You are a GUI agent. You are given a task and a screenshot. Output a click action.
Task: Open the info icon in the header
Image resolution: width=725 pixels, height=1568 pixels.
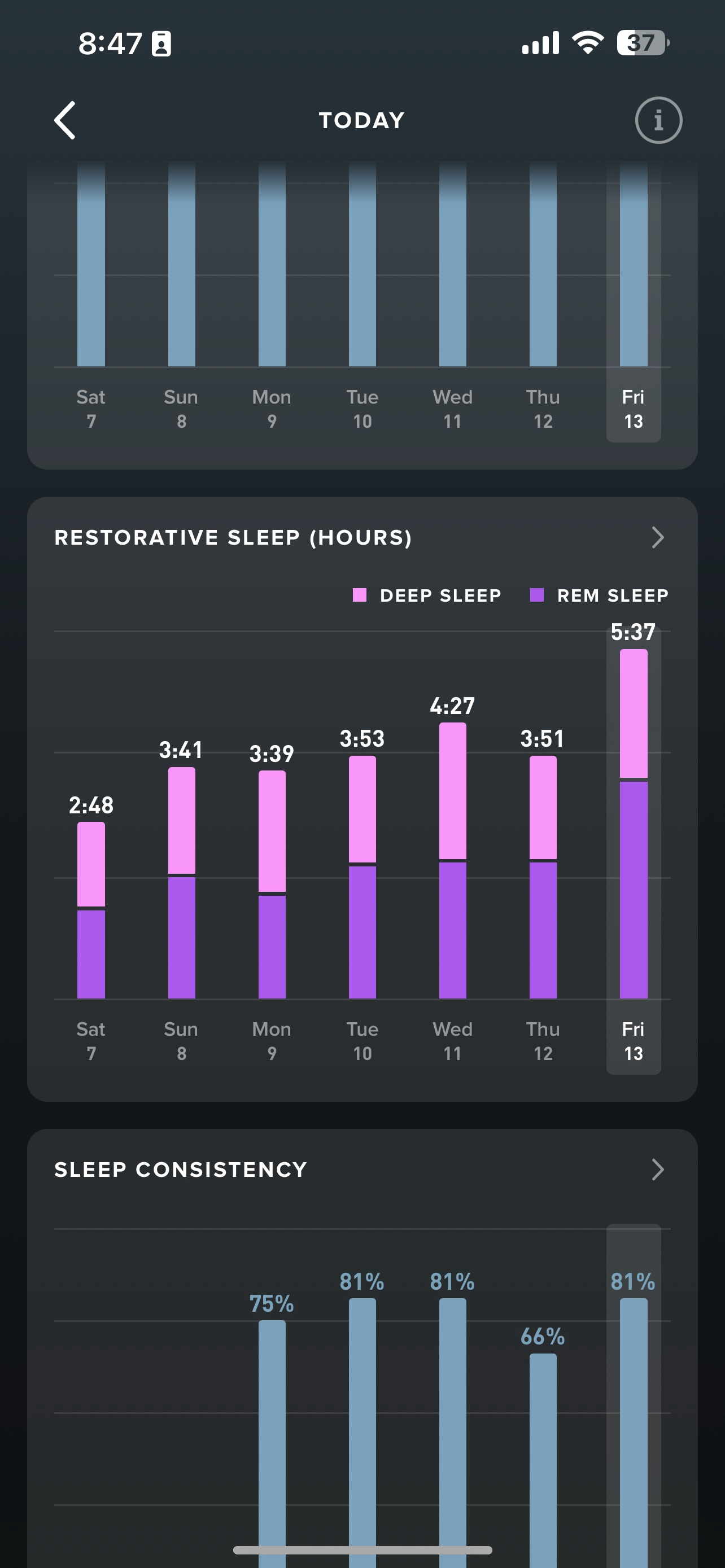pos(658,120)
